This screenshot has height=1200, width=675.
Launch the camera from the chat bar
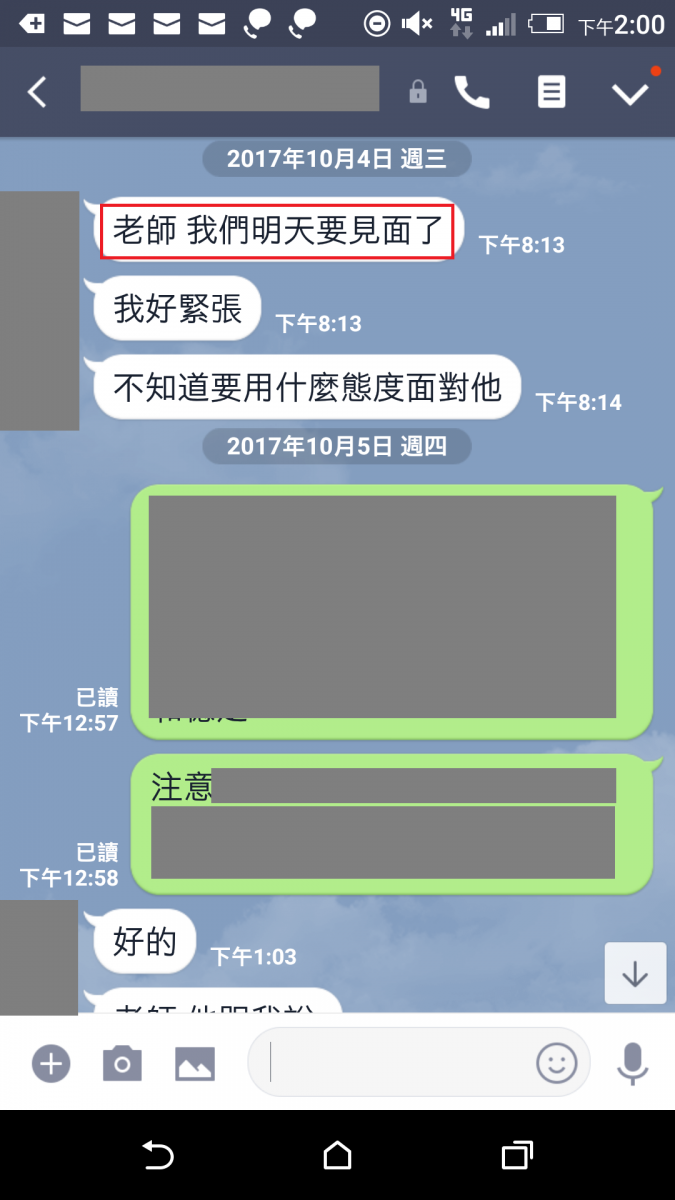(x=122, y=1063)
